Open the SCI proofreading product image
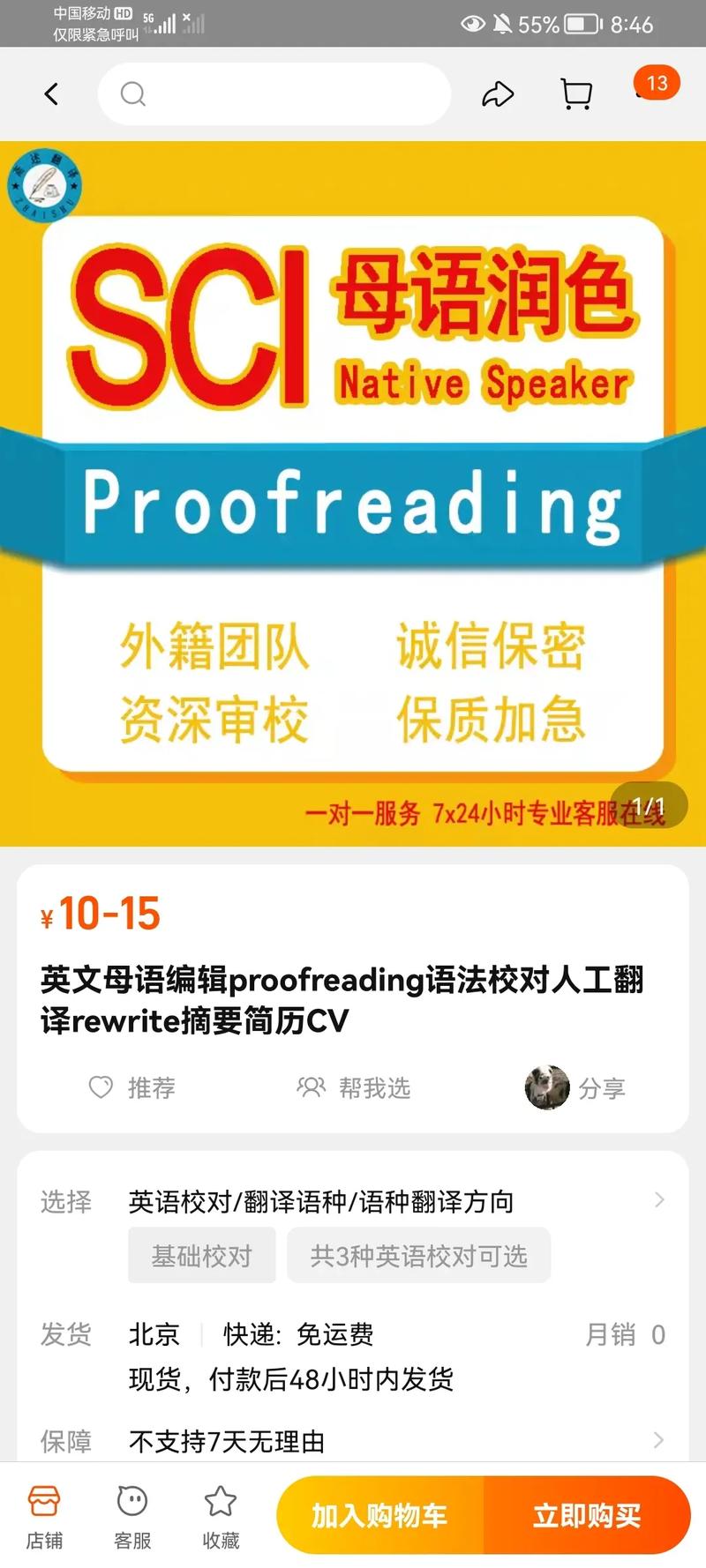 coord(353,494)
